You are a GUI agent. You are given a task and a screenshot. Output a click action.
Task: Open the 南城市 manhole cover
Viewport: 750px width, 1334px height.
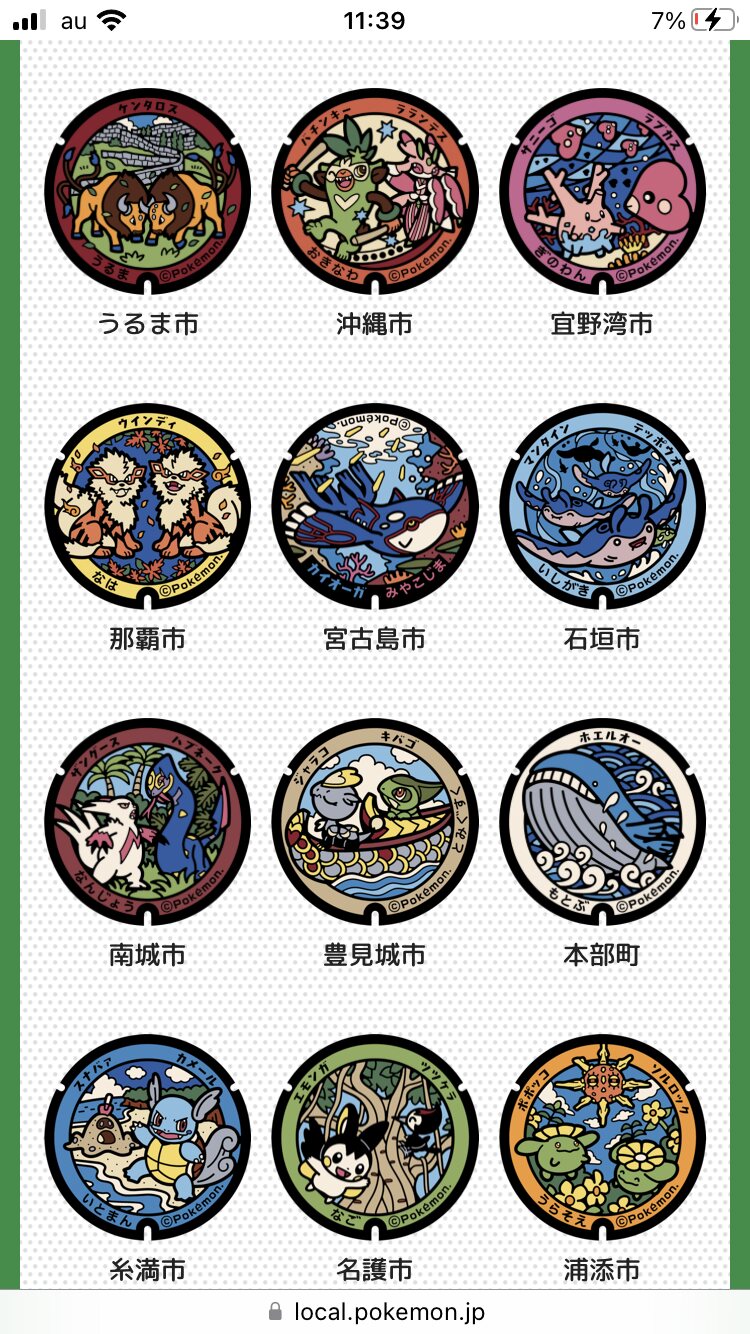pyautogui.click(x=148, y=822)
